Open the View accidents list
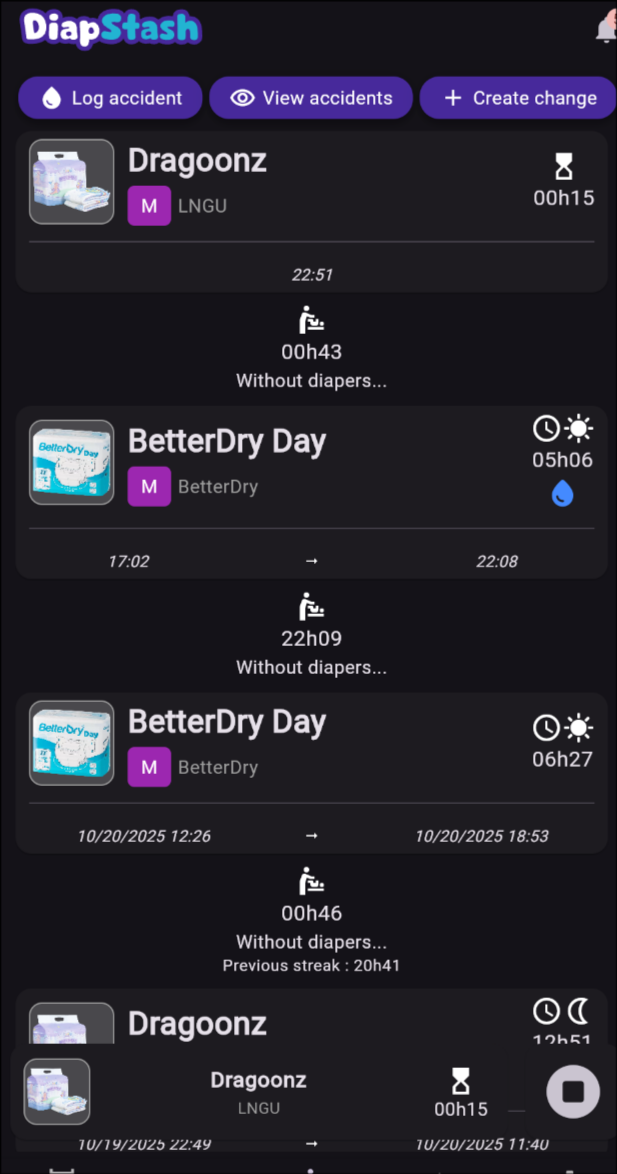 [311, 98]
